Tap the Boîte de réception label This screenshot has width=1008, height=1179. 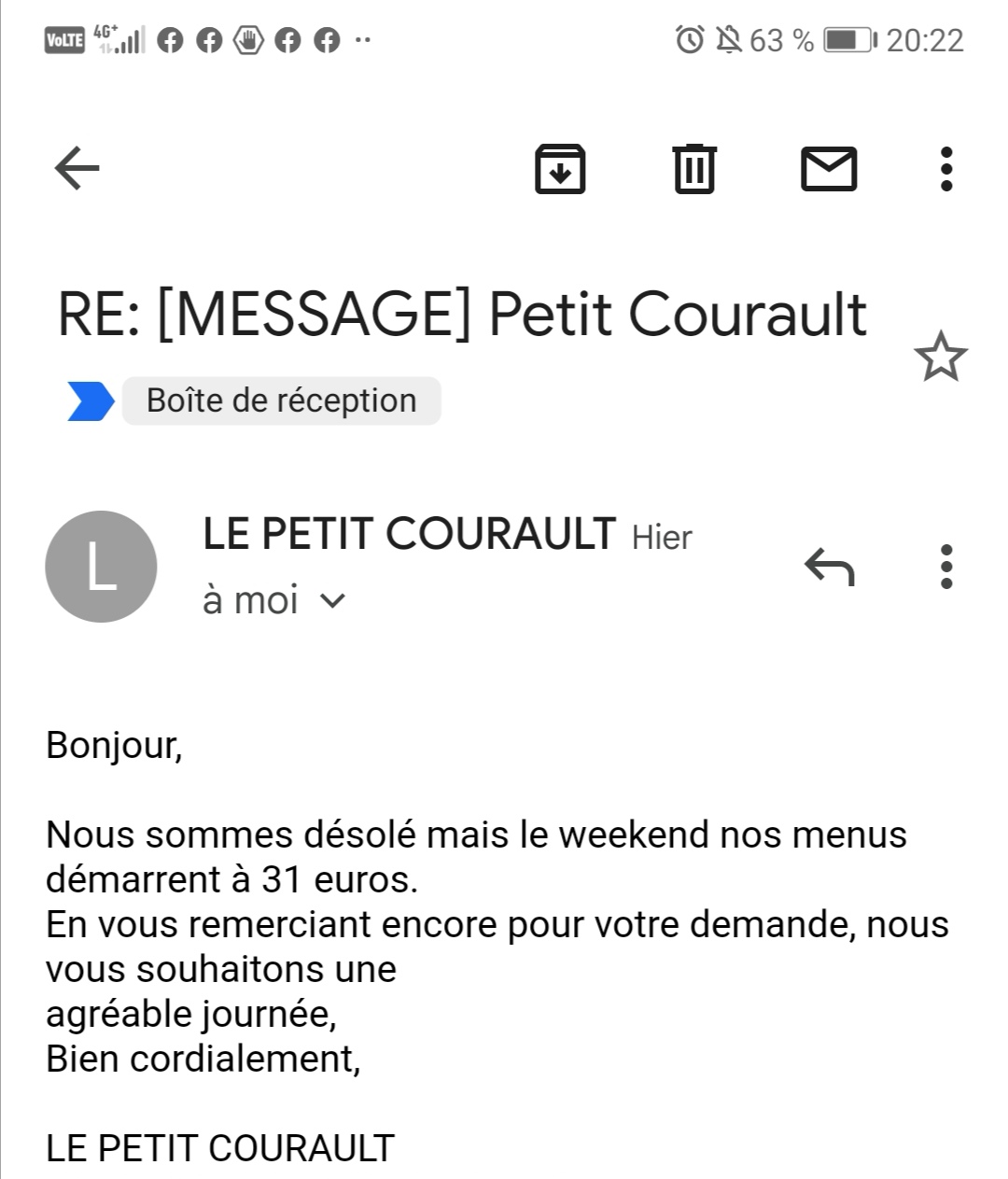[281, 401]
